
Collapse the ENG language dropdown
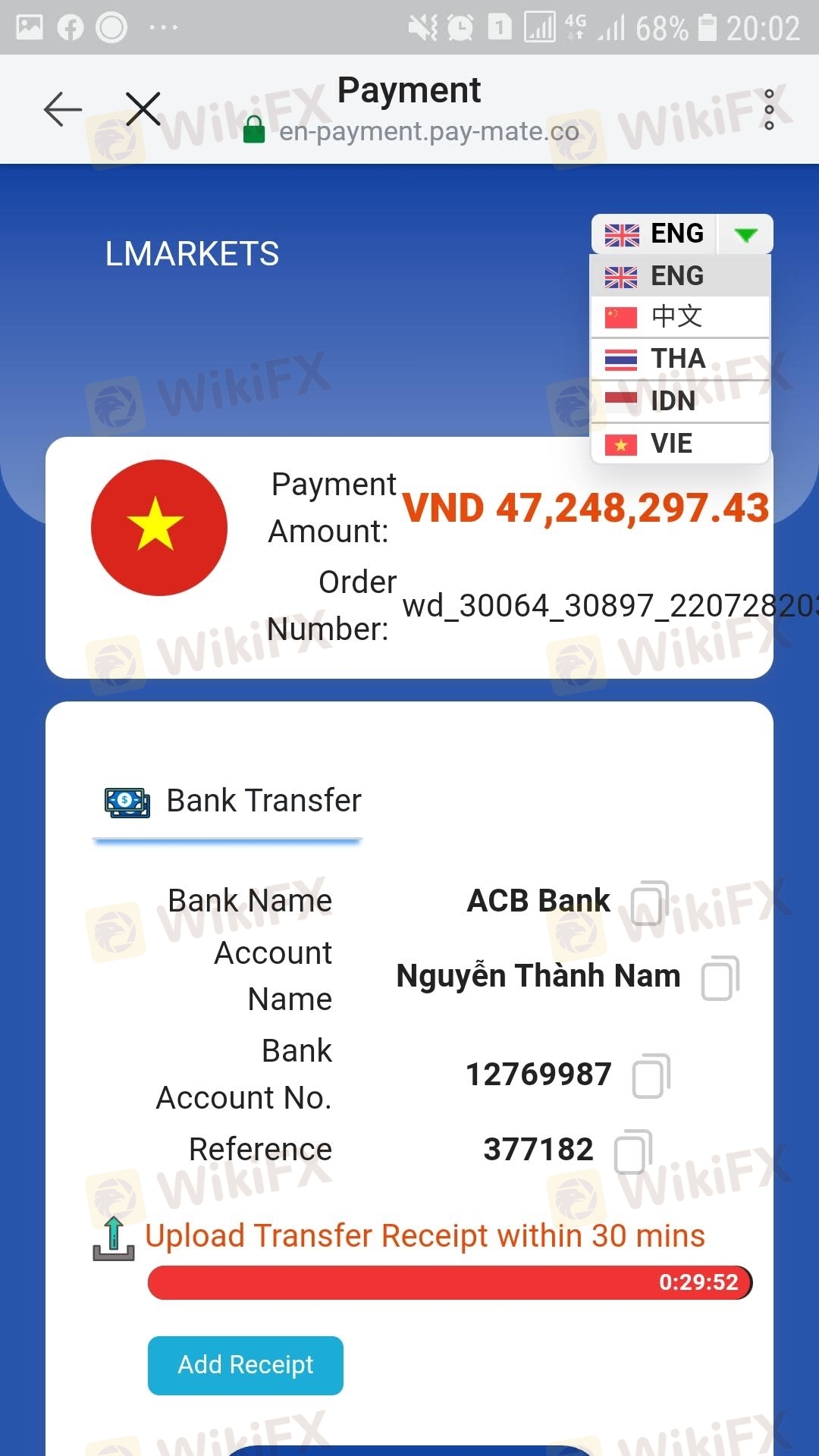click(x=745, y=234)
